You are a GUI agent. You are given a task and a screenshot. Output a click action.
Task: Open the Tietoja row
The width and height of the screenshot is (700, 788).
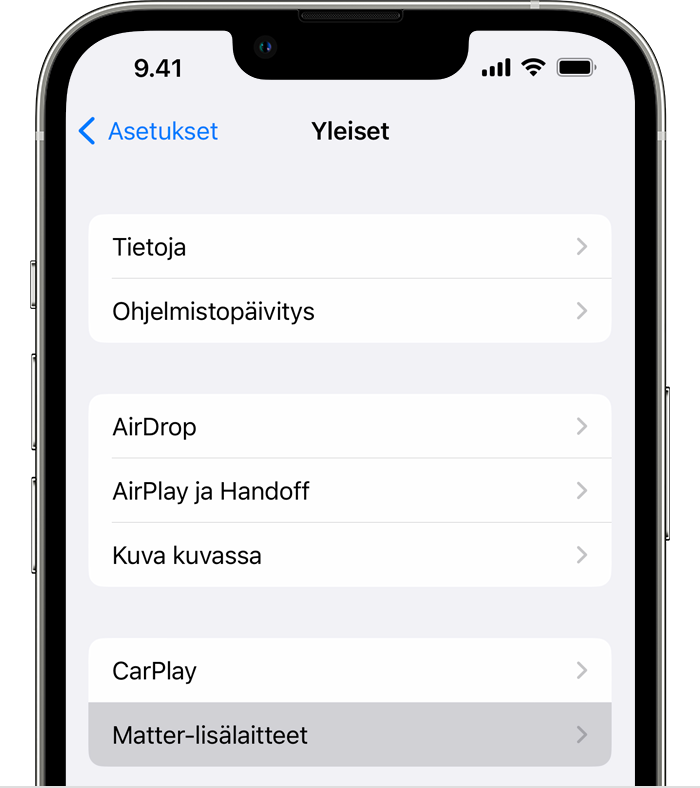[x=349, y=247]
